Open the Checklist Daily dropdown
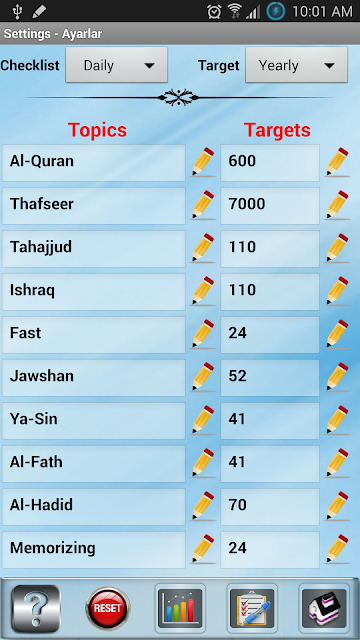Image resolution: width=360 pixels, height=640 pixels. 116,65
